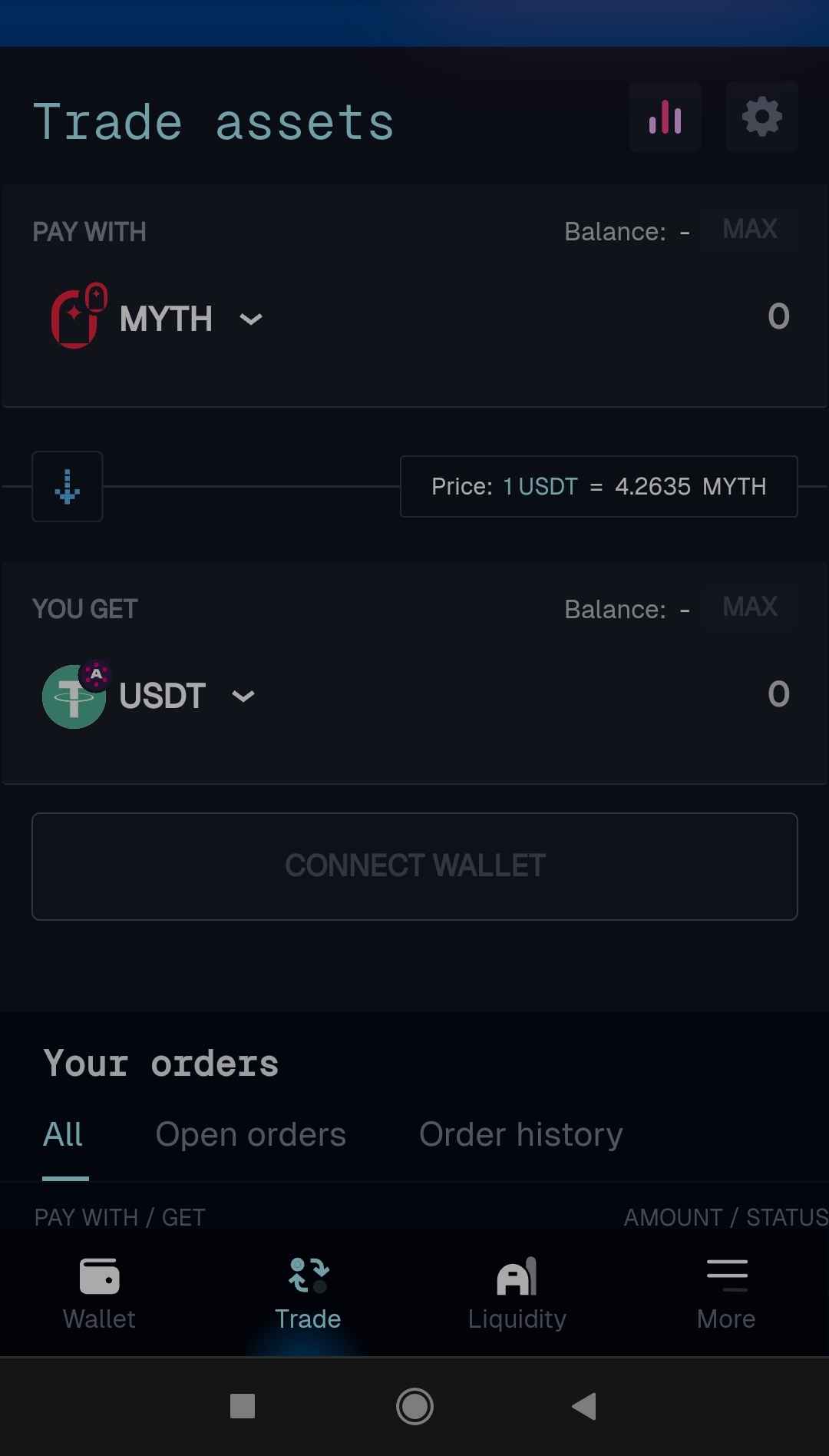
Task: Open the Liquidity section
Action: tap(517, 1293)
